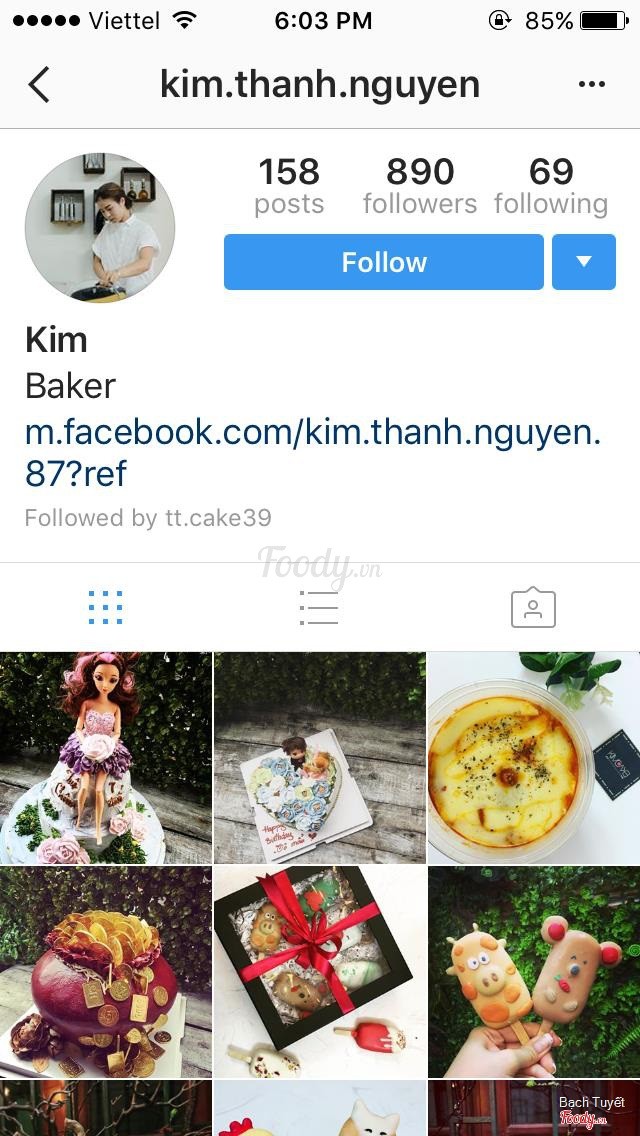Viewport: 640px width, 1136px height.
Task: Open the baked cheese dish post
Action: [534, 758]
